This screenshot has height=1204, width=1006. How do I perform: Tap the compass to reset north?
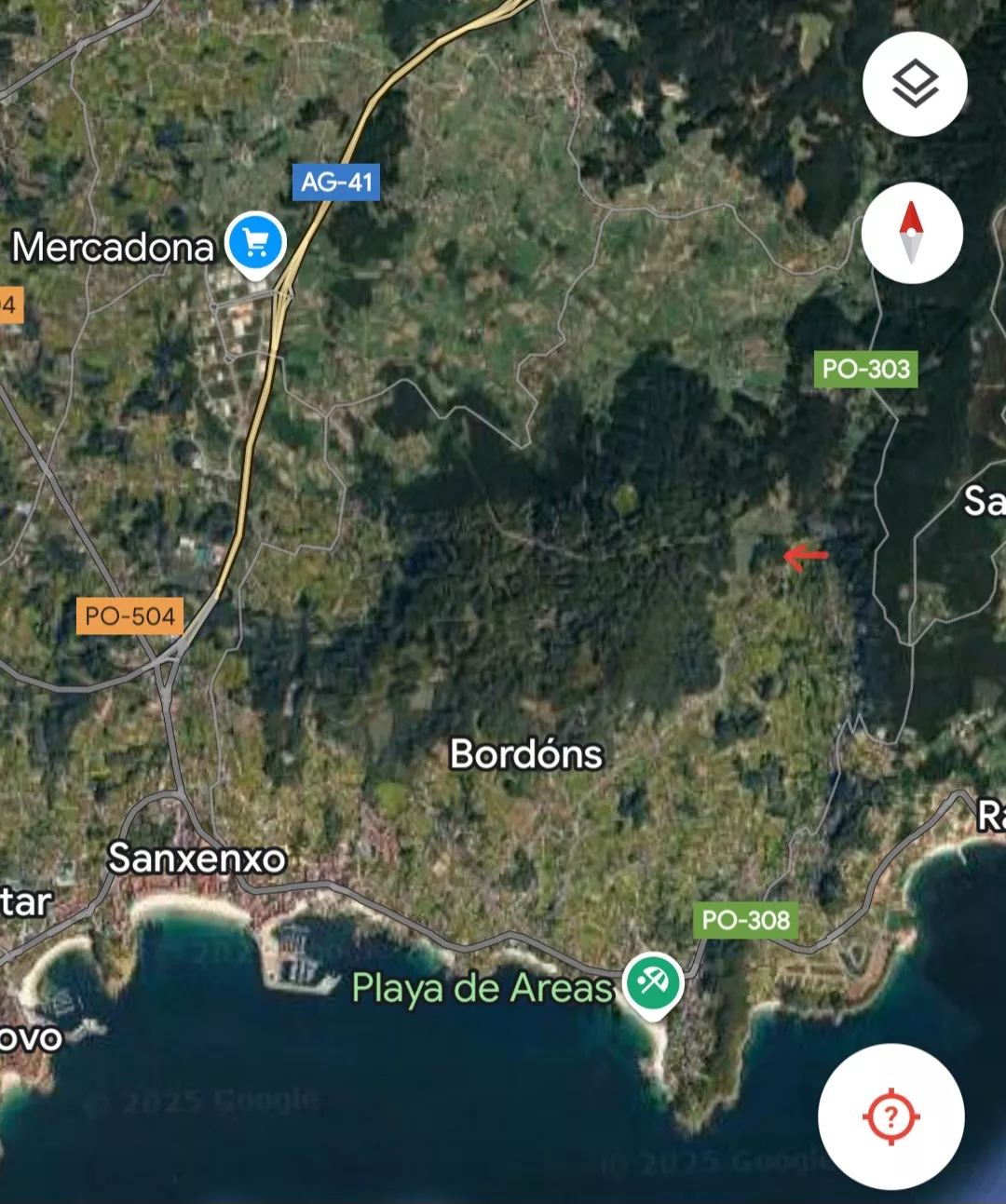[x=911, y=233]
